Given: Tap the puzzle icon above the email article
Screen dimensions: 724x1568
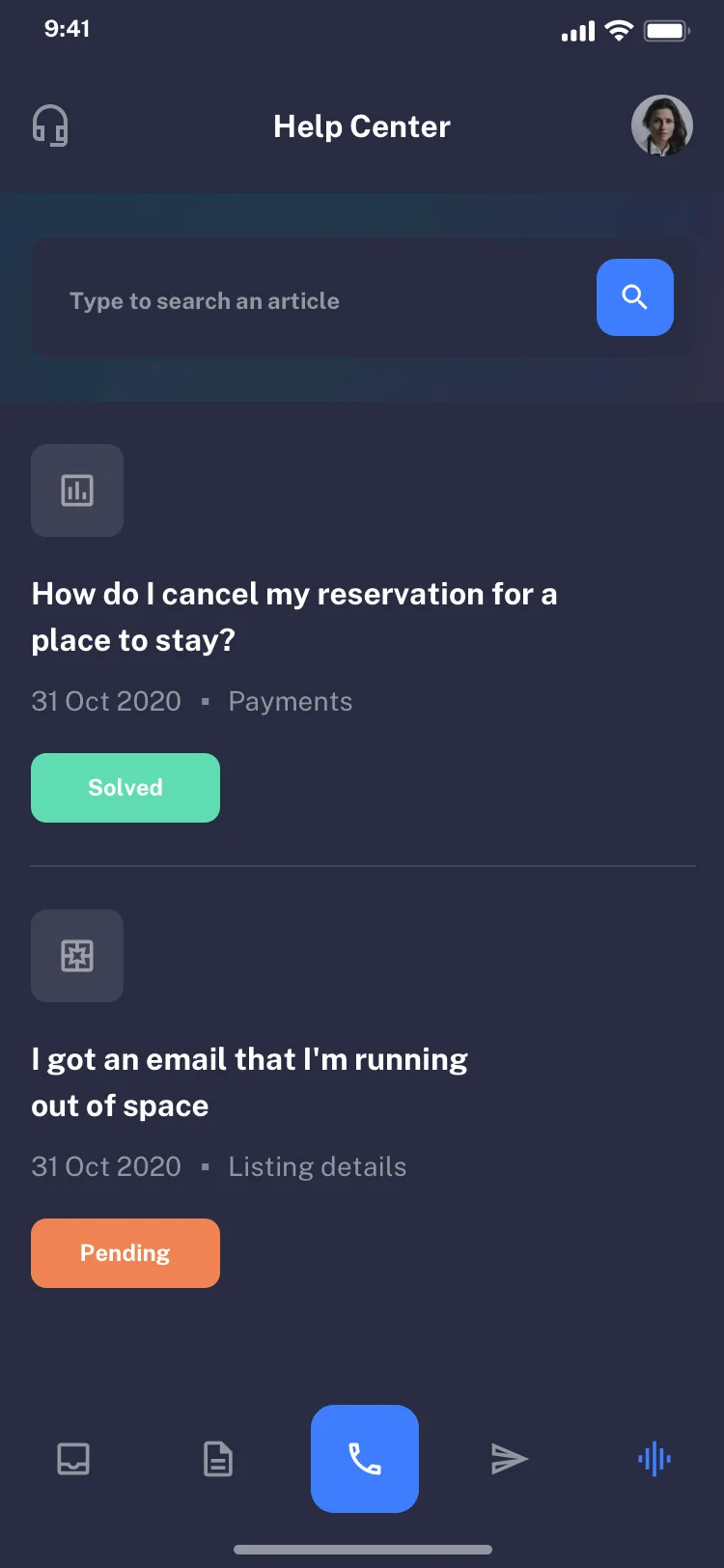Looking at the screenshot, I should pos(77,955).
